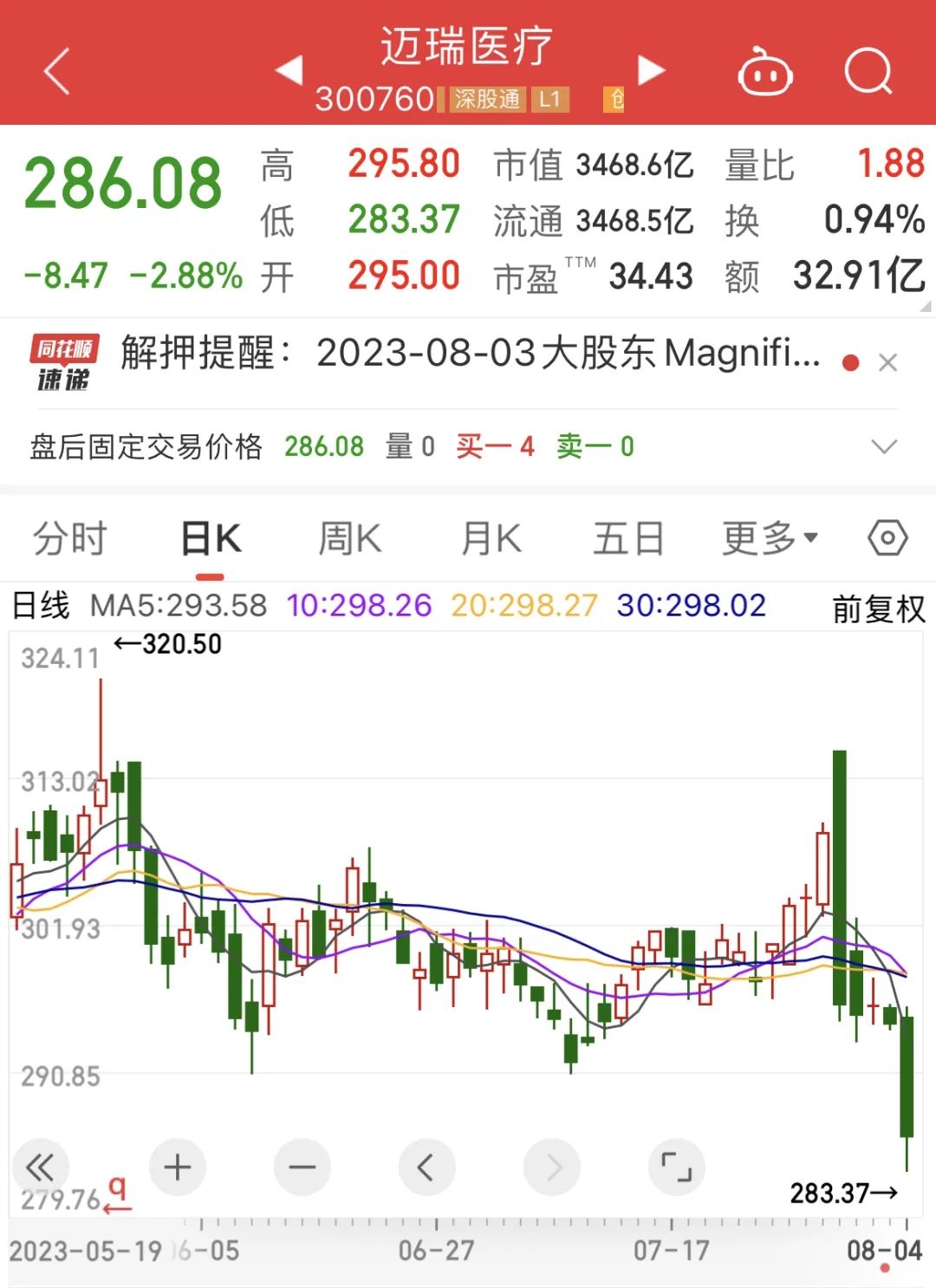Switch to the previous stock
Viewport: 936px width, 1288px height.
point(289,70)
